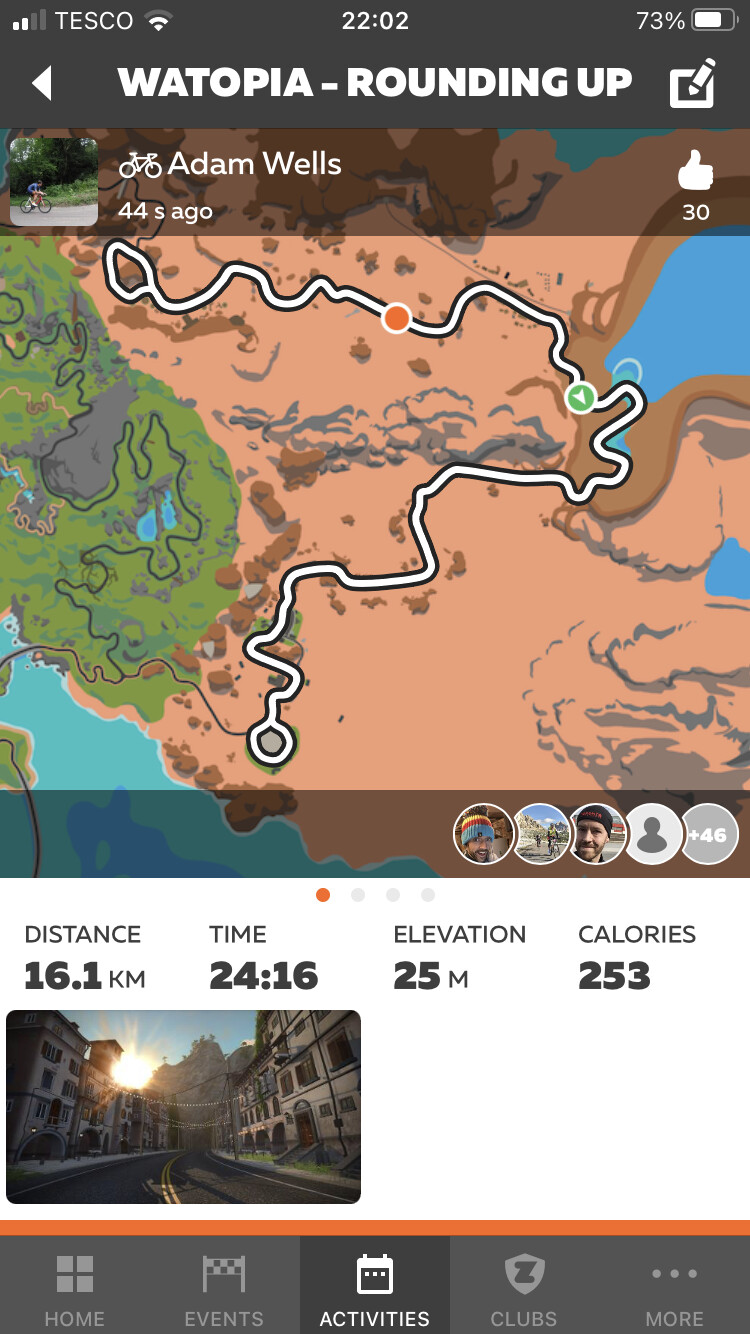Tap the second page indicator dot
750x1334 pixels.
[x=358, y=895]
